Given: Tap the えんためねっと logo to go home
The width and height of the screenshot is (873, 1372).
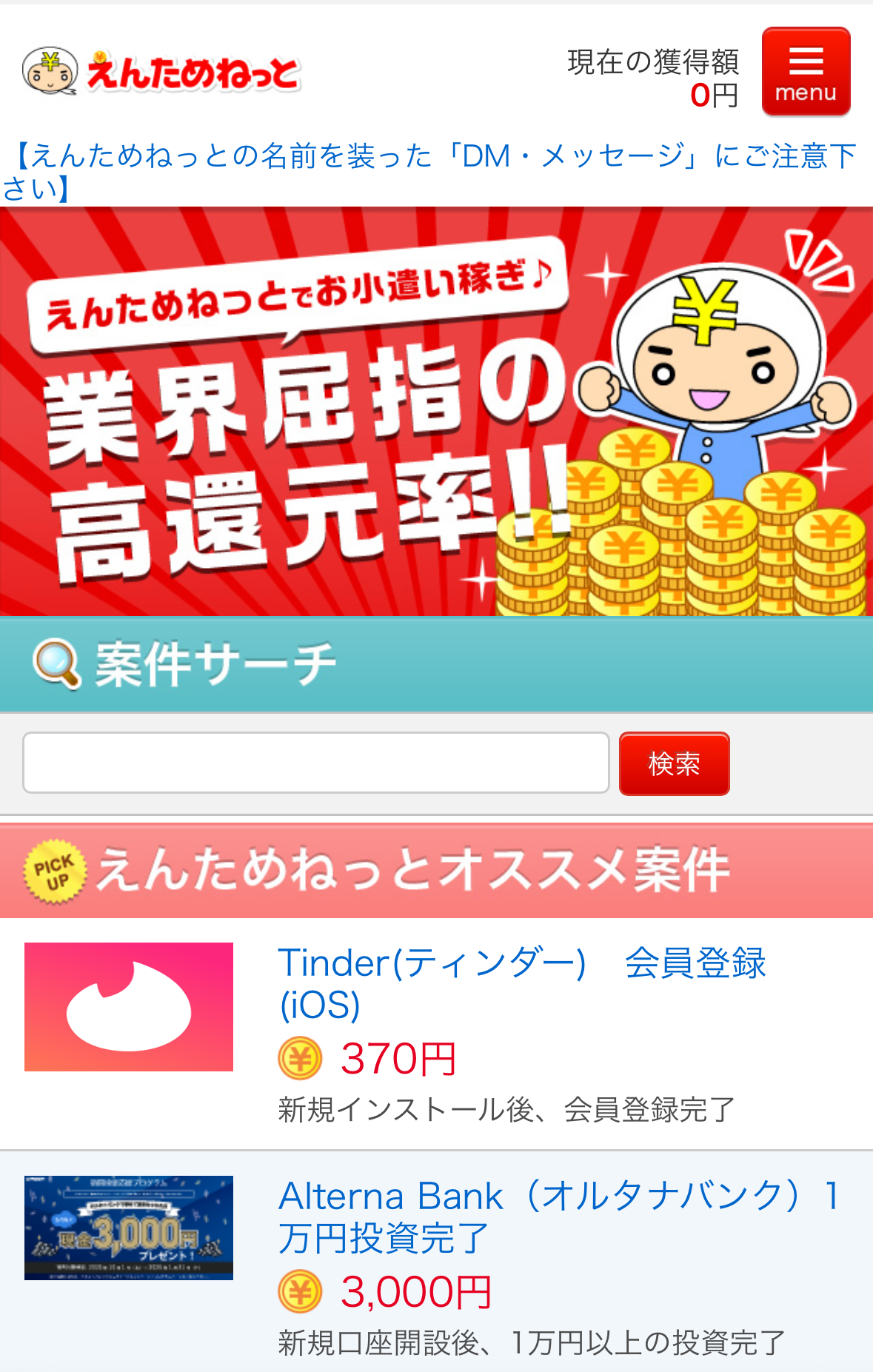Looking at the screenshot, I should 161,72.
